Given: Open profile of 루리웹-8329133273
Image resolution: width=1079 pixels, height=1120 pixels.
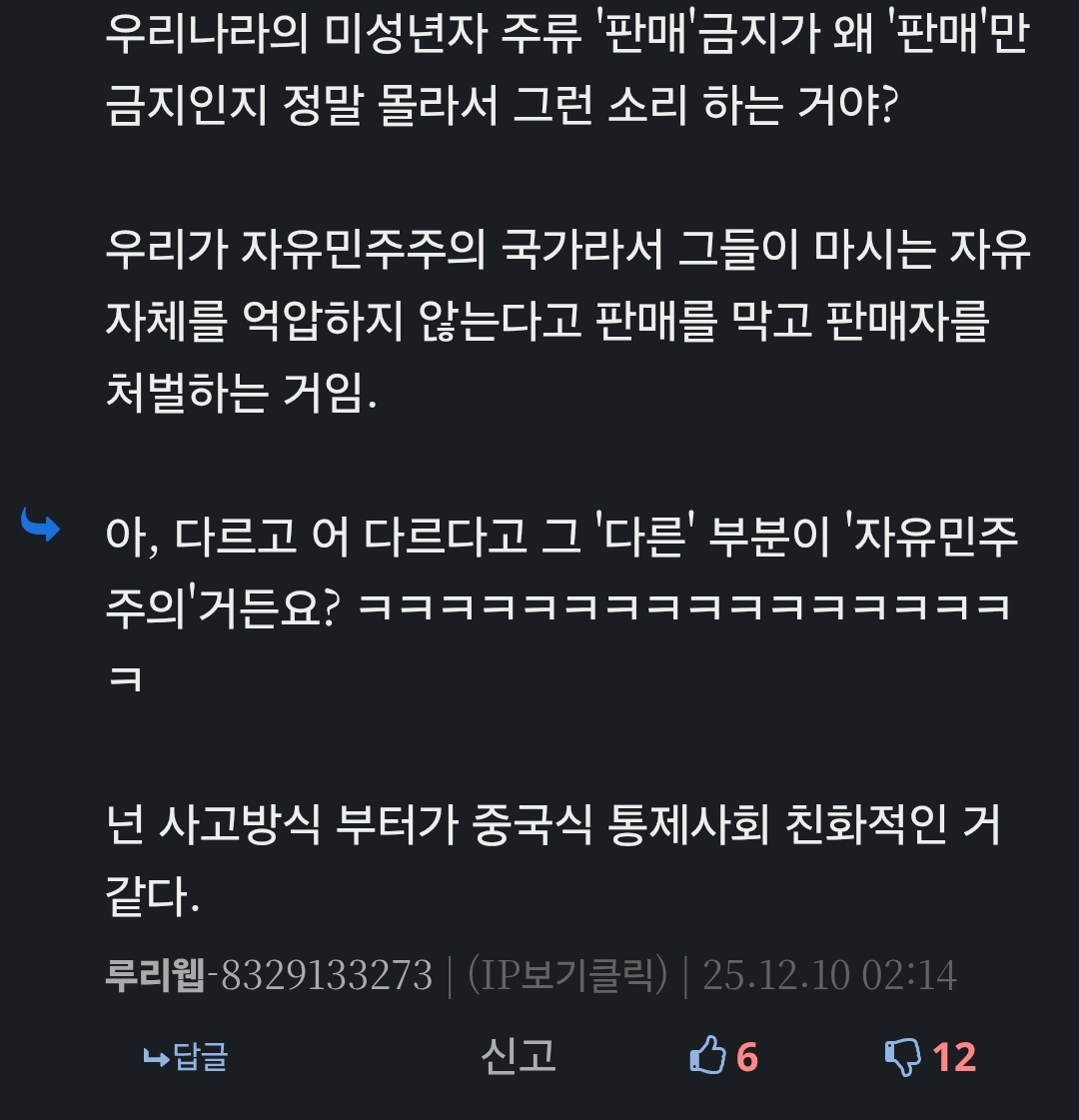Looking at the screenshot, I should 268,974.
